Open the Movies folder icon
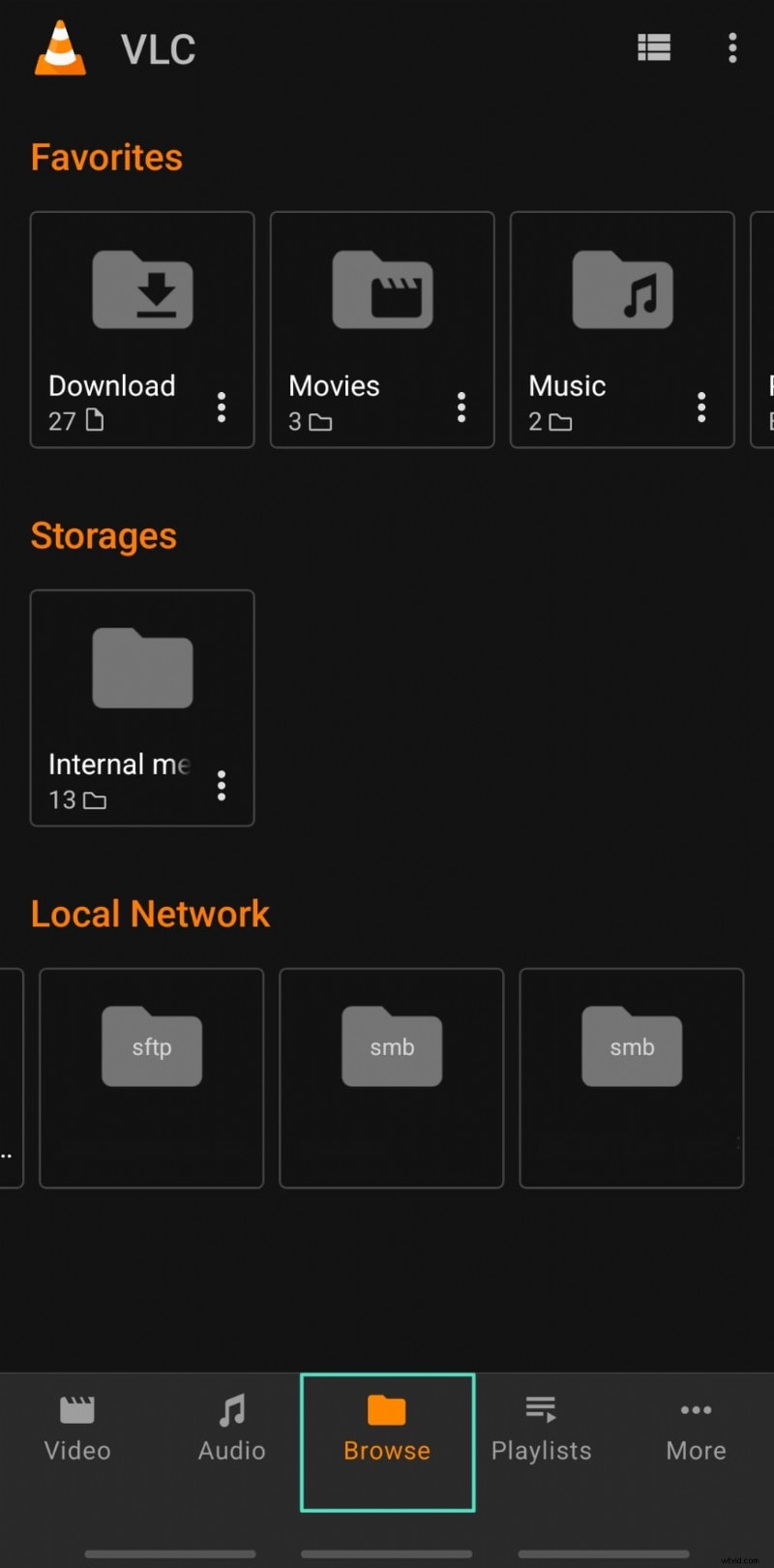The image size is (774, 1568). pyautogui.click(x=382, y=289)
